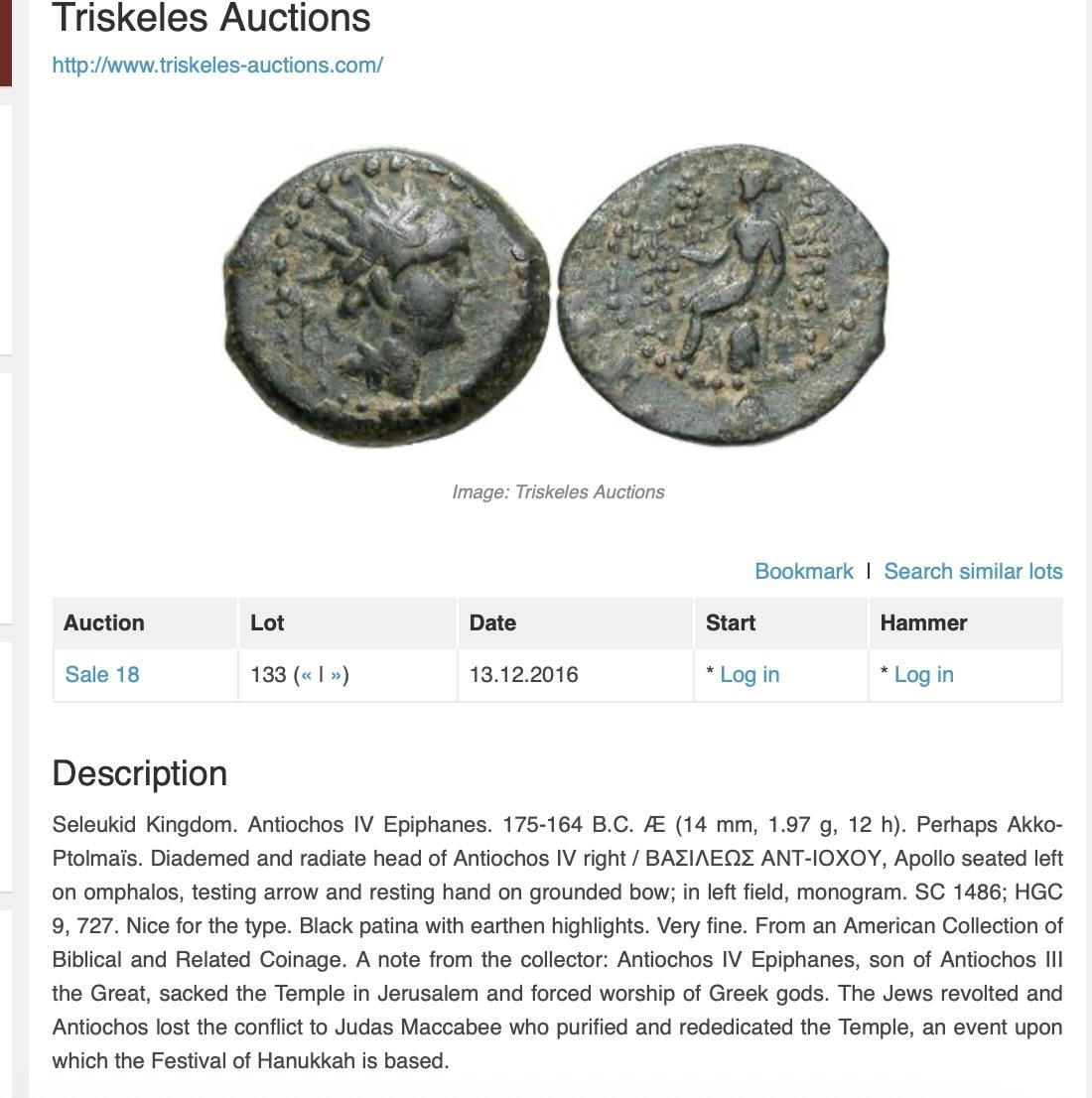Go to the next lot arrow

337,676
